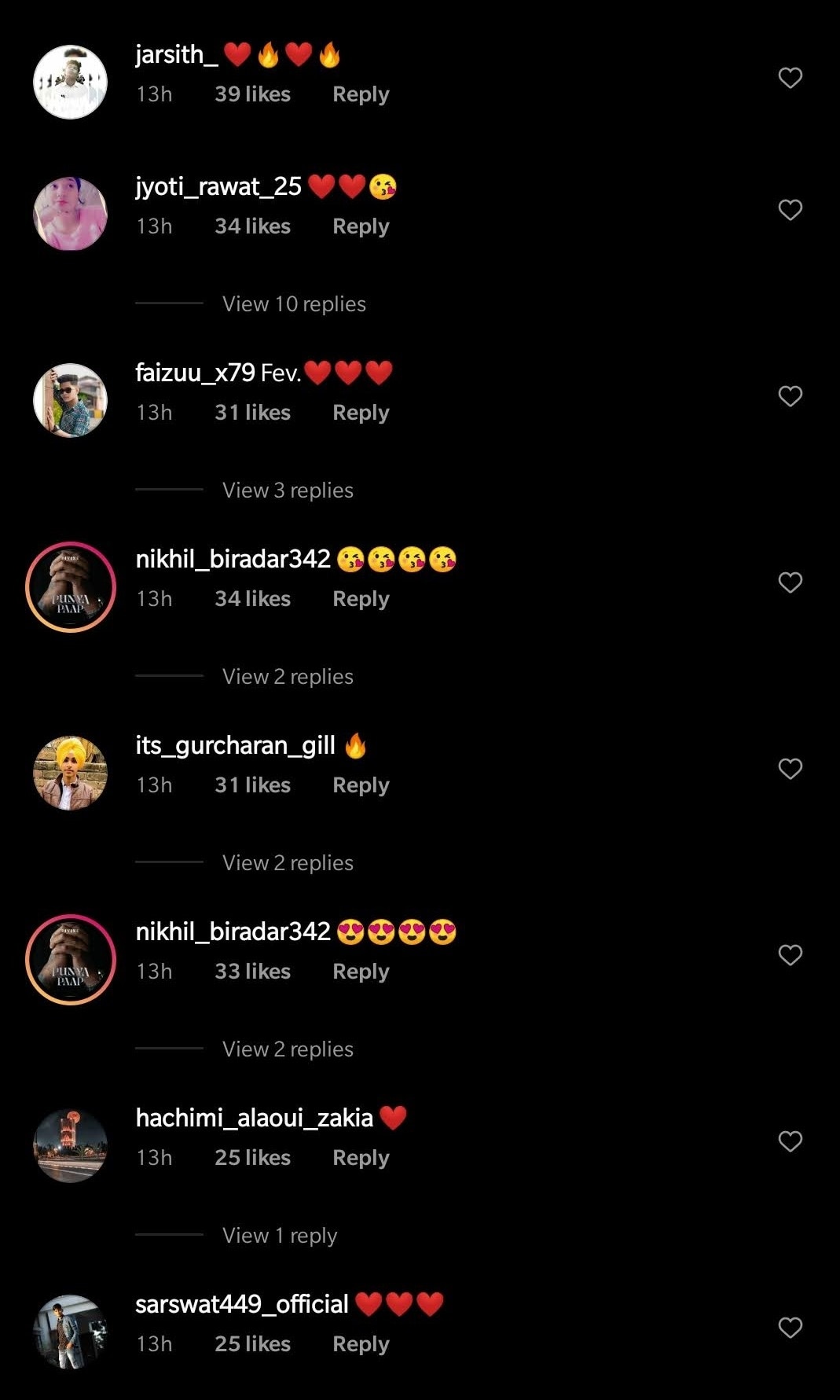Like the comment from hachimi_alaoui_zakia

coord(790,1141)
